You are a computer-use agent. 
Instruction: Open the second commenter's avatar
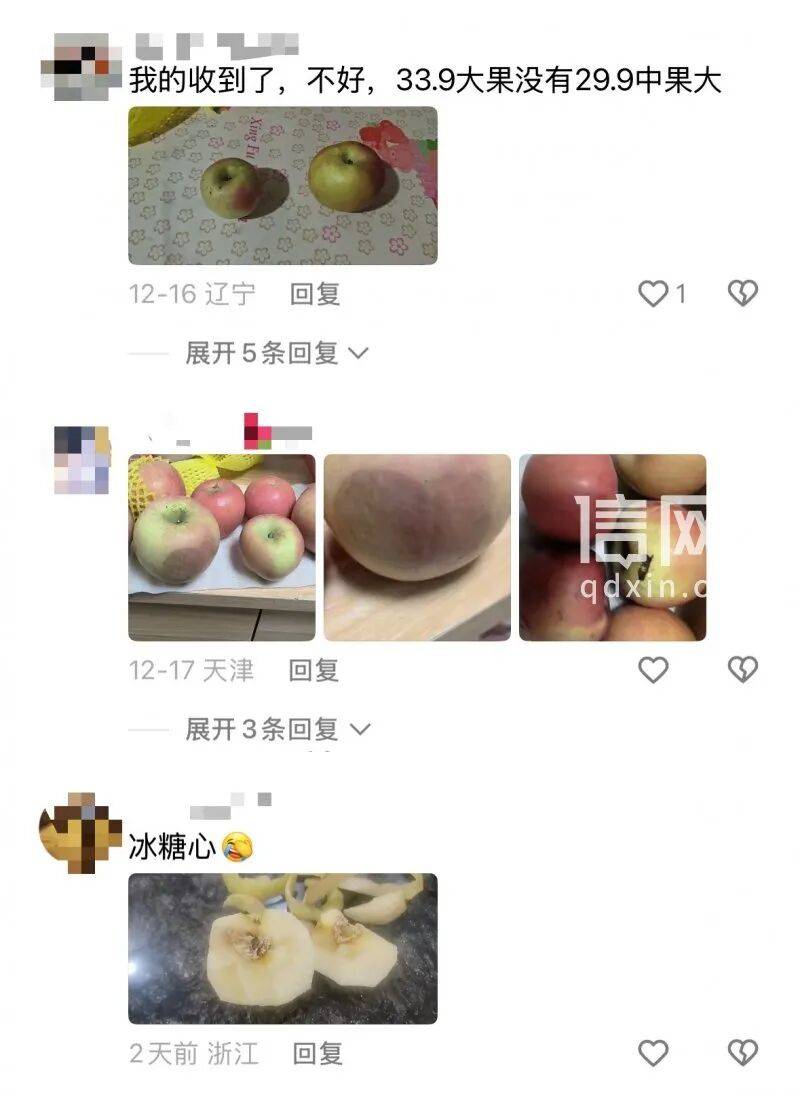81,460
